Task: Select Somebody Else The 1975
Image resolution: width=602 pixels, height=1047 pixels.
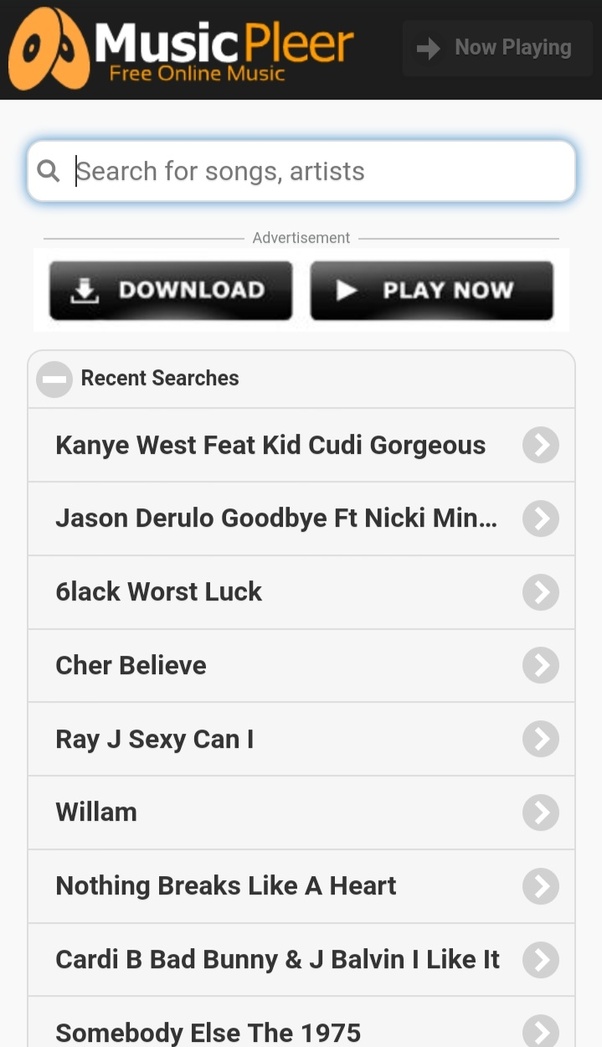Action: click(x=300, y=1030)
